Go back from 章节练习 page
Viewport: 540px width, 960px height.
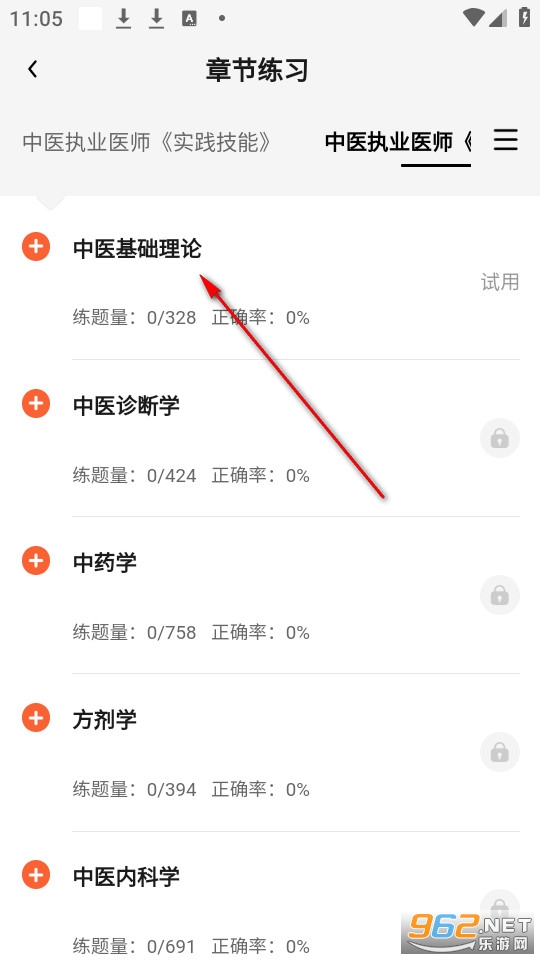coord(32,69)
